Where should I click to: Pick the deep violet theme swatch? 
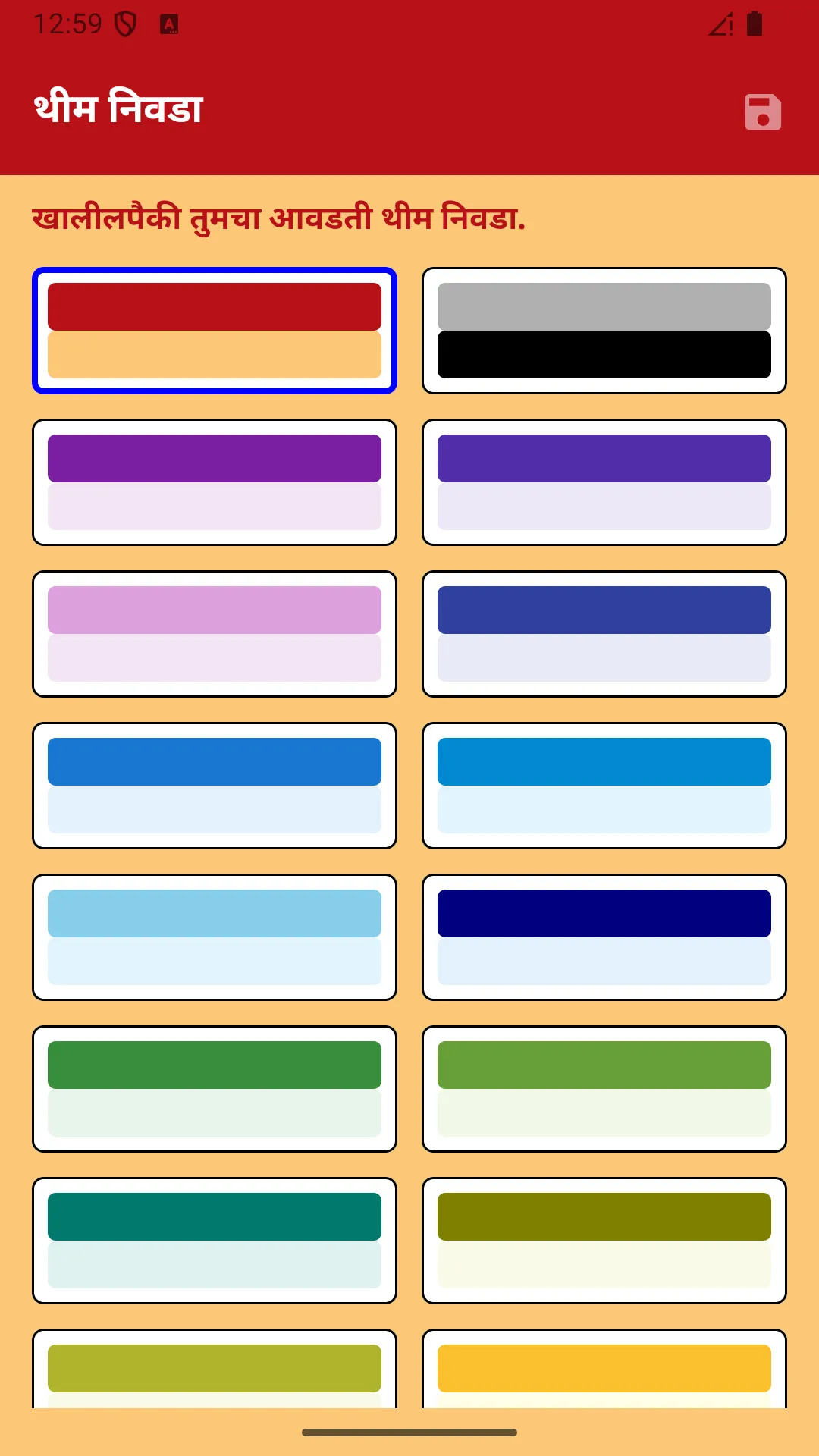[x=604, y=482]
